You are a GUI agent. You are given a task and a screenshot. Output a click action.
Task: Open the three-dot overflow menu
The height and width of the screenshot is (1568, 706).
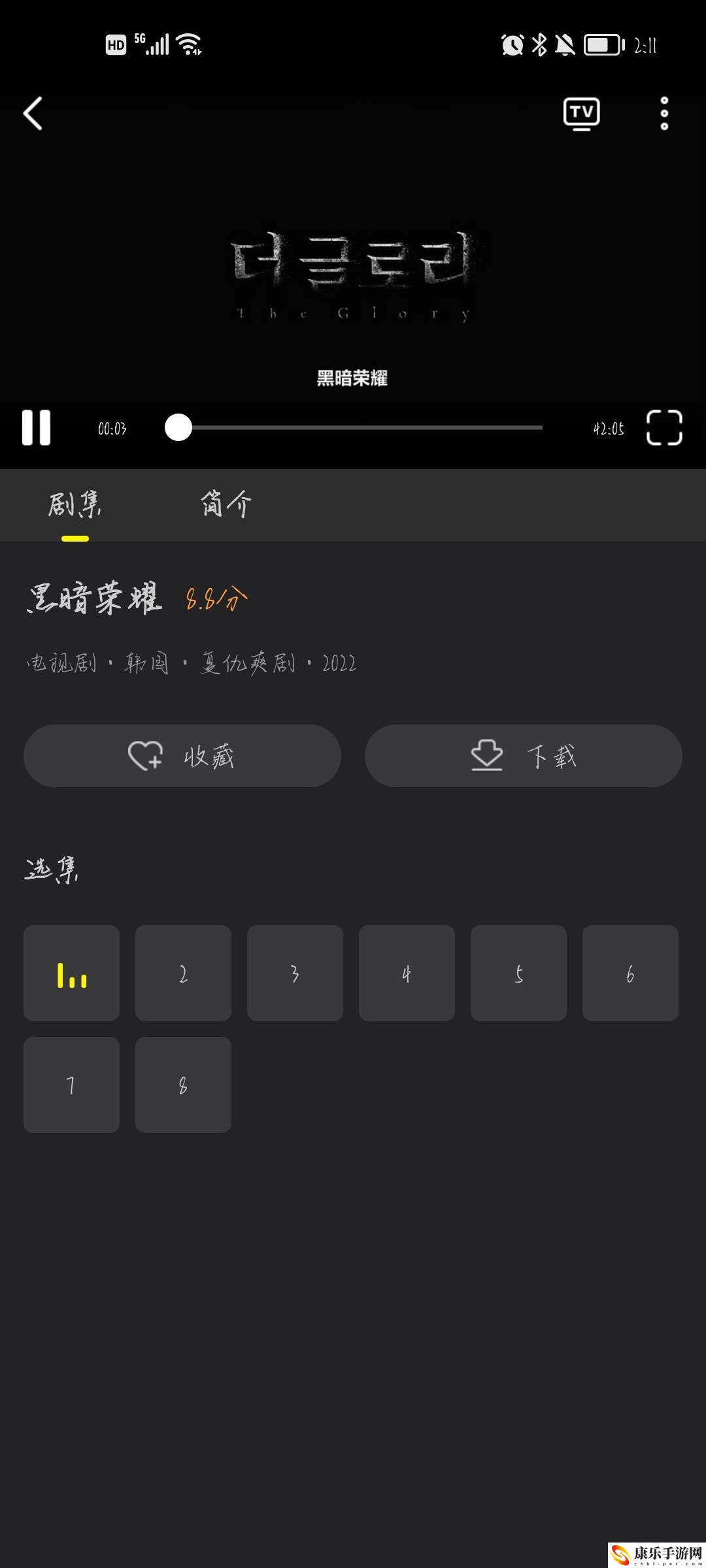[664, 114]
